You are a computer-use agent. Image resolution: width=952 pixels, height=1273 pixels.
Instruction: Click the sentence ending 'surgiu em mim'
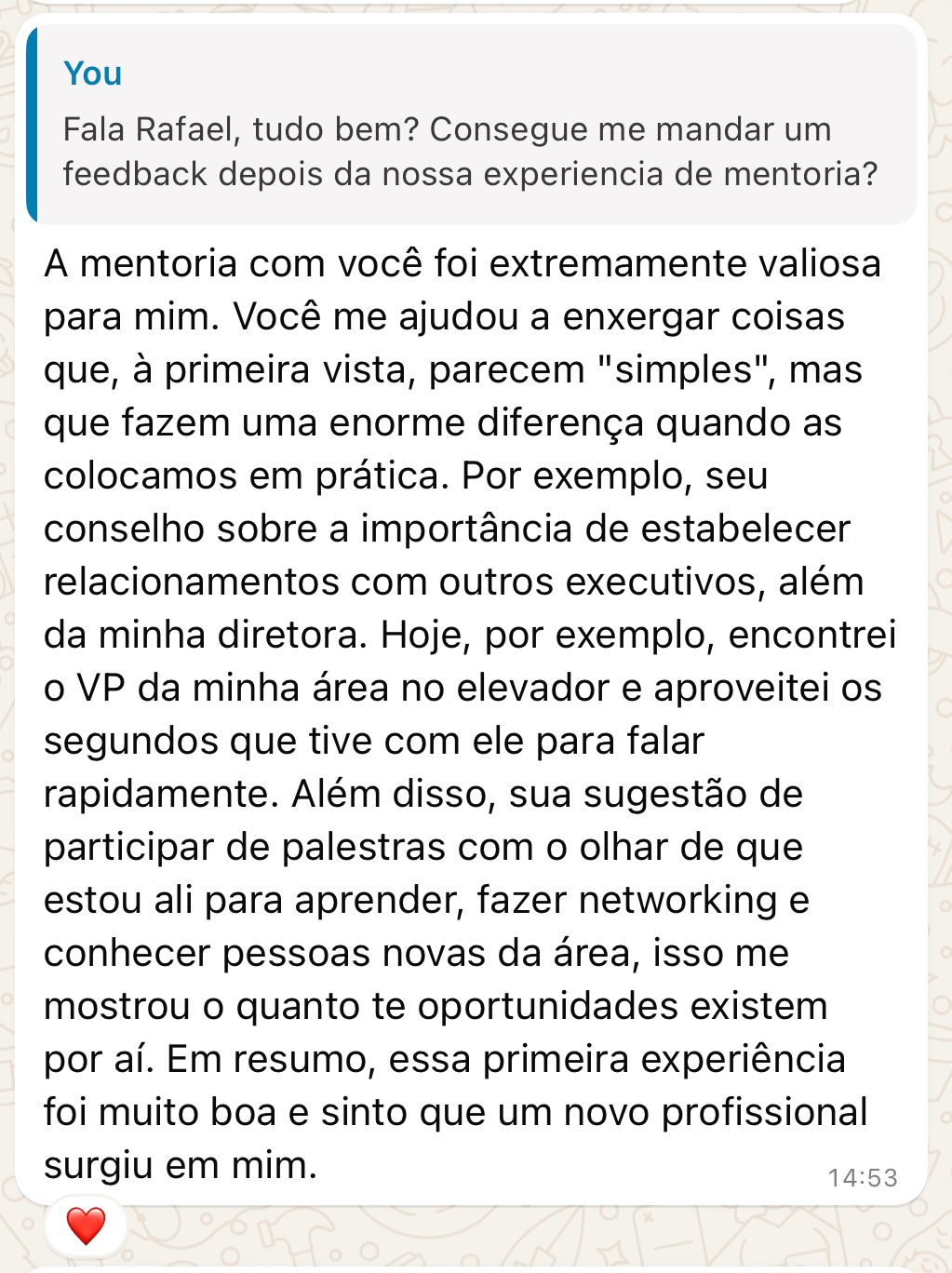(x=181, y=1164)
